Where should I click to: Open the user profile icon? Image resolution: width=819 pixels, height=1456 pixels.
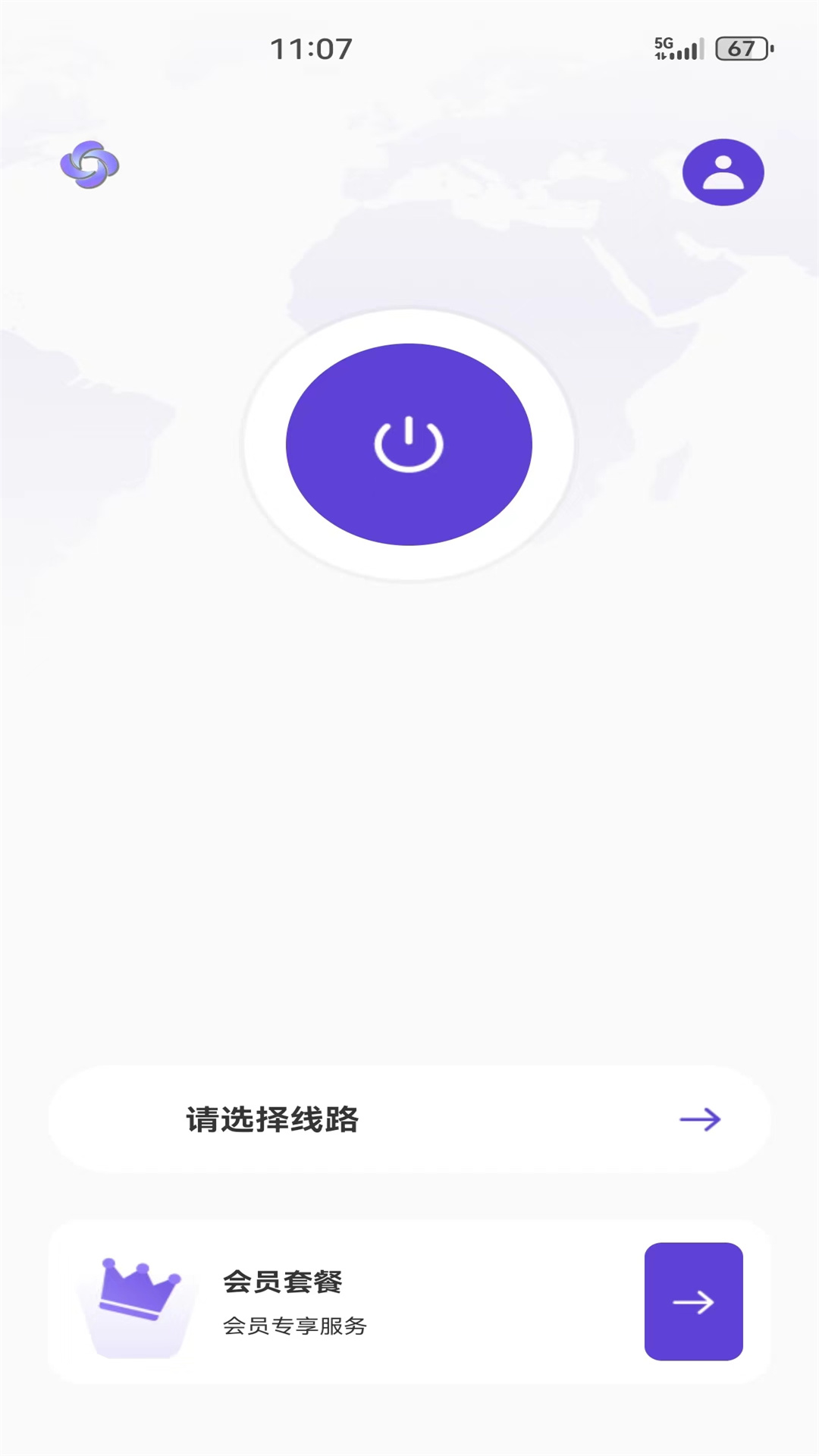(x=723, y=172)
